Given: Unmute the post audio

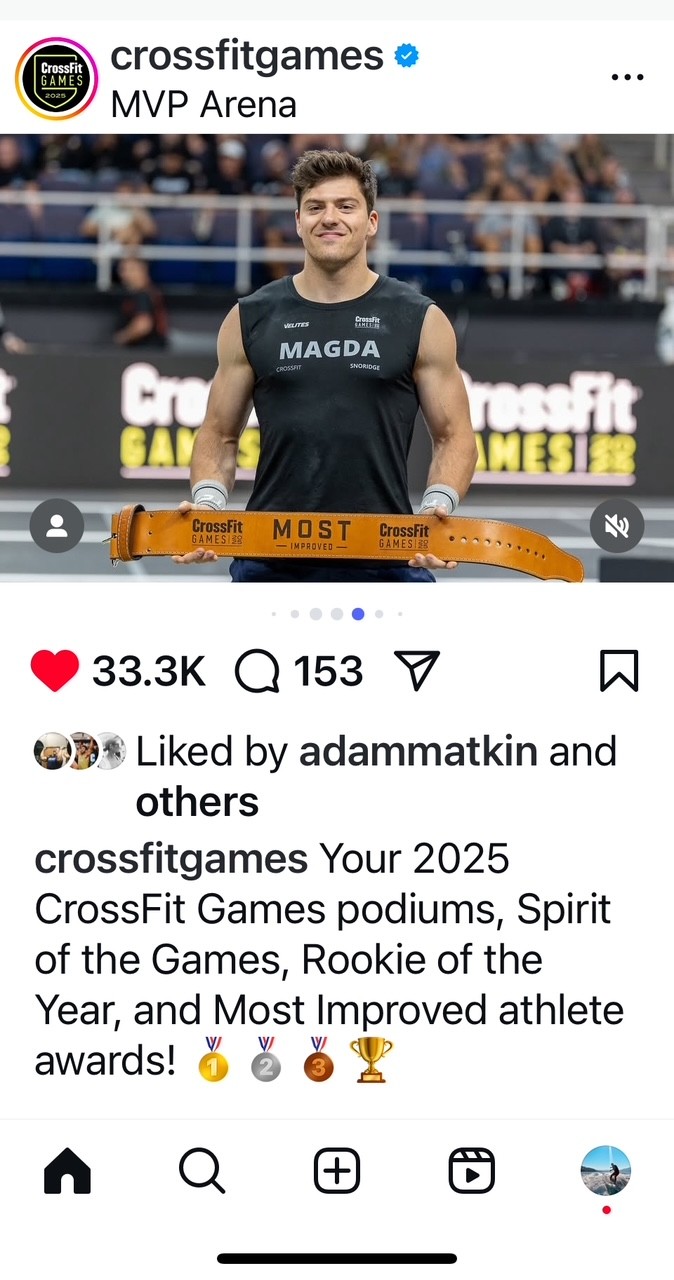Looking at the screenshot, I should tap(617, 526).
